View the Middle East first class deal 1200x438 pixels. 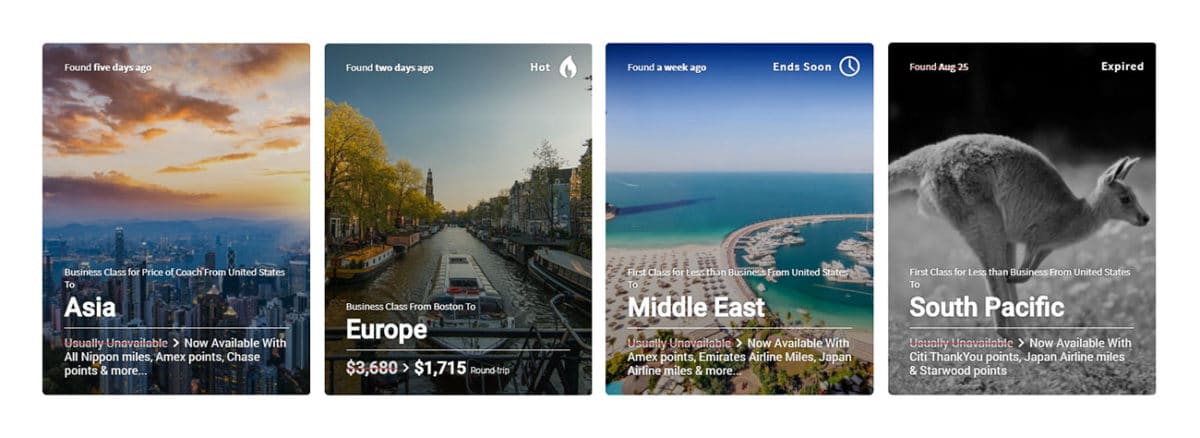click(x=739, y=219)
